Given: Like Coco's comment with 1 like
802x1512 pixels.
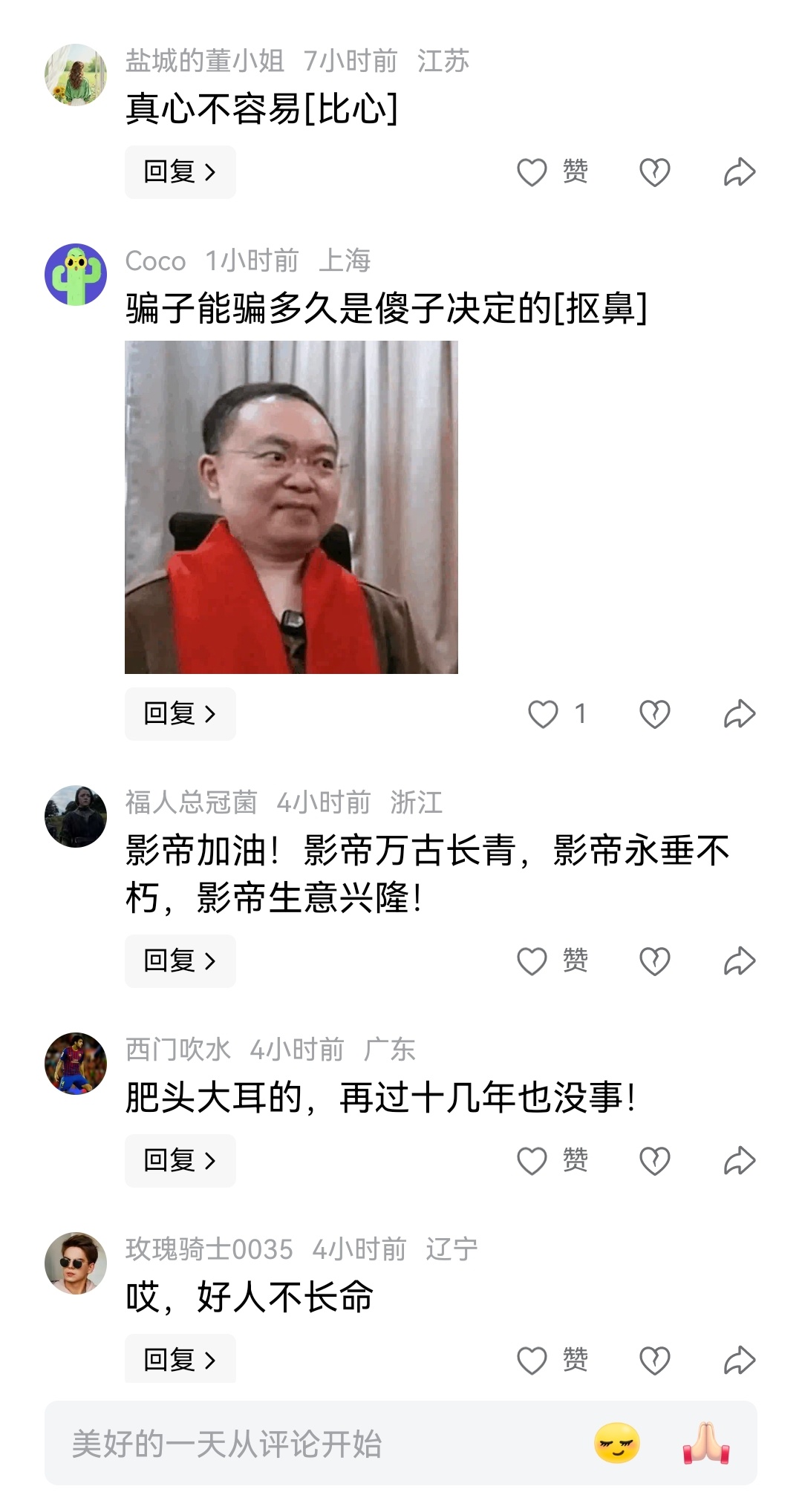Looking at the screenshot, I should (543, 714).
